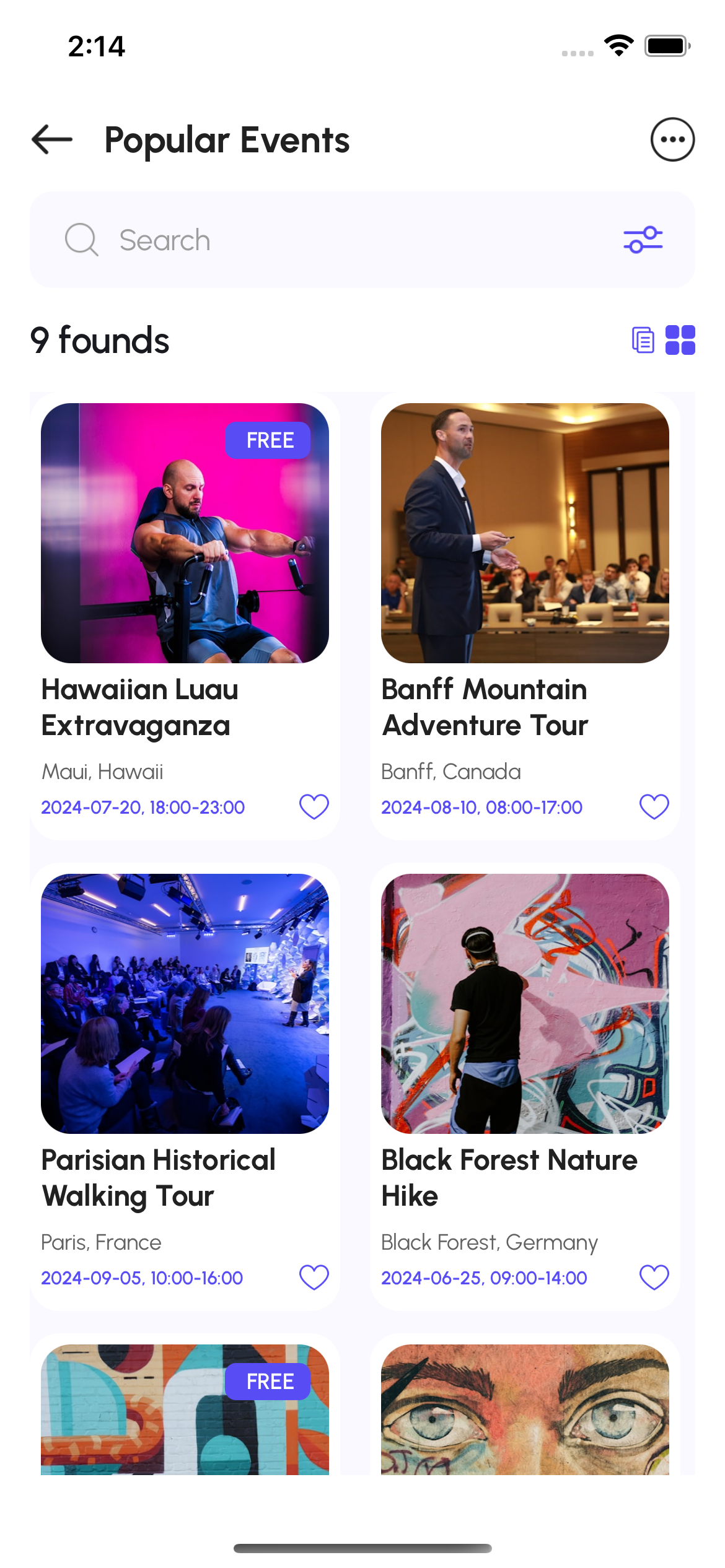This screenshot has height=1568, width=725.
Task: Tap the Search field
Action: pos(347,240)
